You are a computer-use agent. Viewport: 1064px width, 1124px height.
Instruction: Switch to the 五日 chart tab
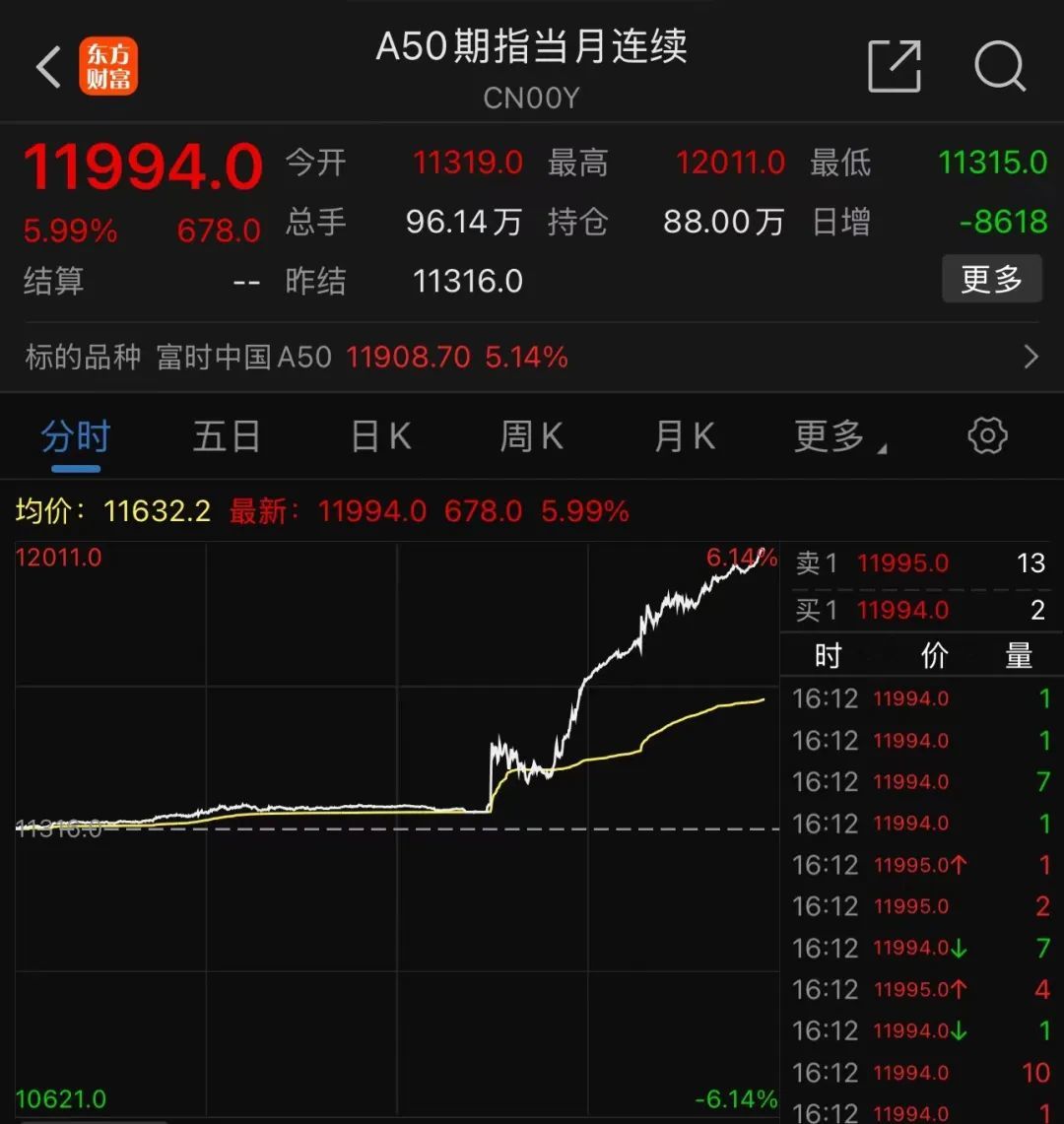227,436
